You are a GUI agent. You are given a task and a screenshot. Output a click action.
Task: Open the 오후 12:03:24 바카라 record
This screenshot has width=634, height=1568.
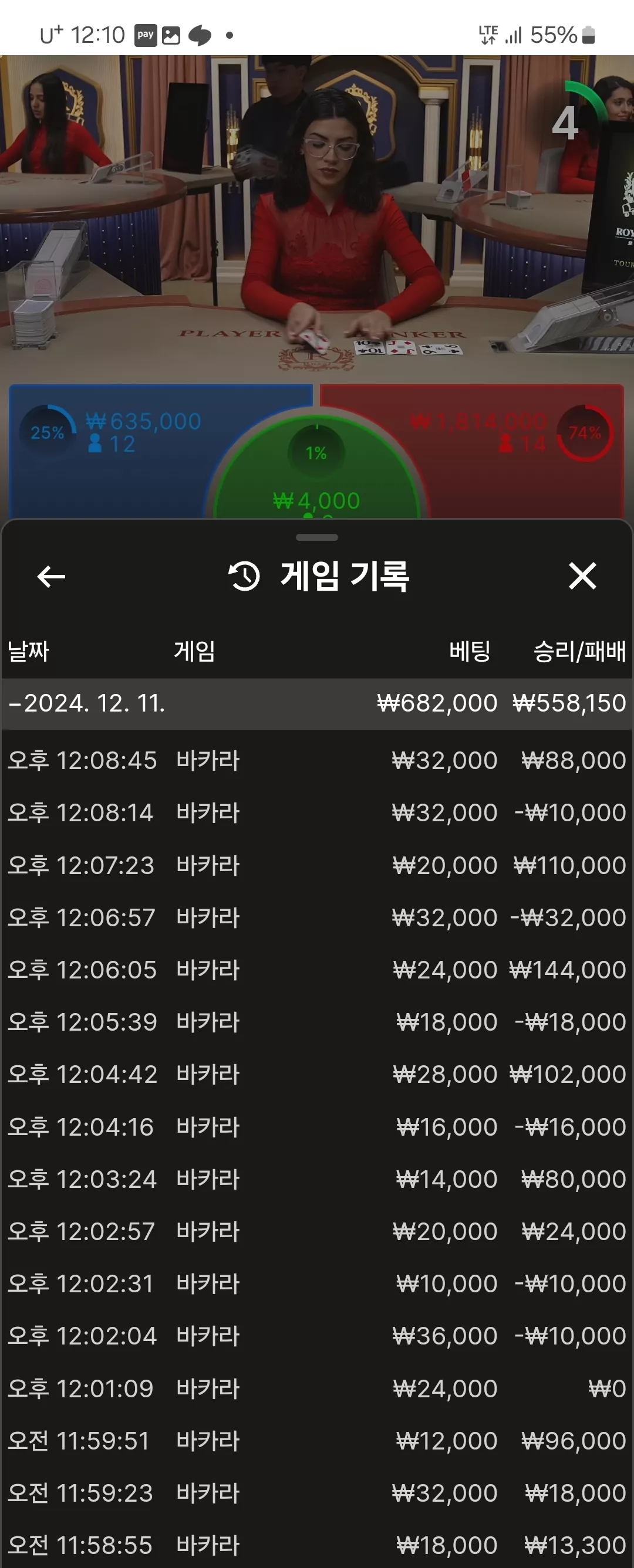click(x=316, y=1180)
